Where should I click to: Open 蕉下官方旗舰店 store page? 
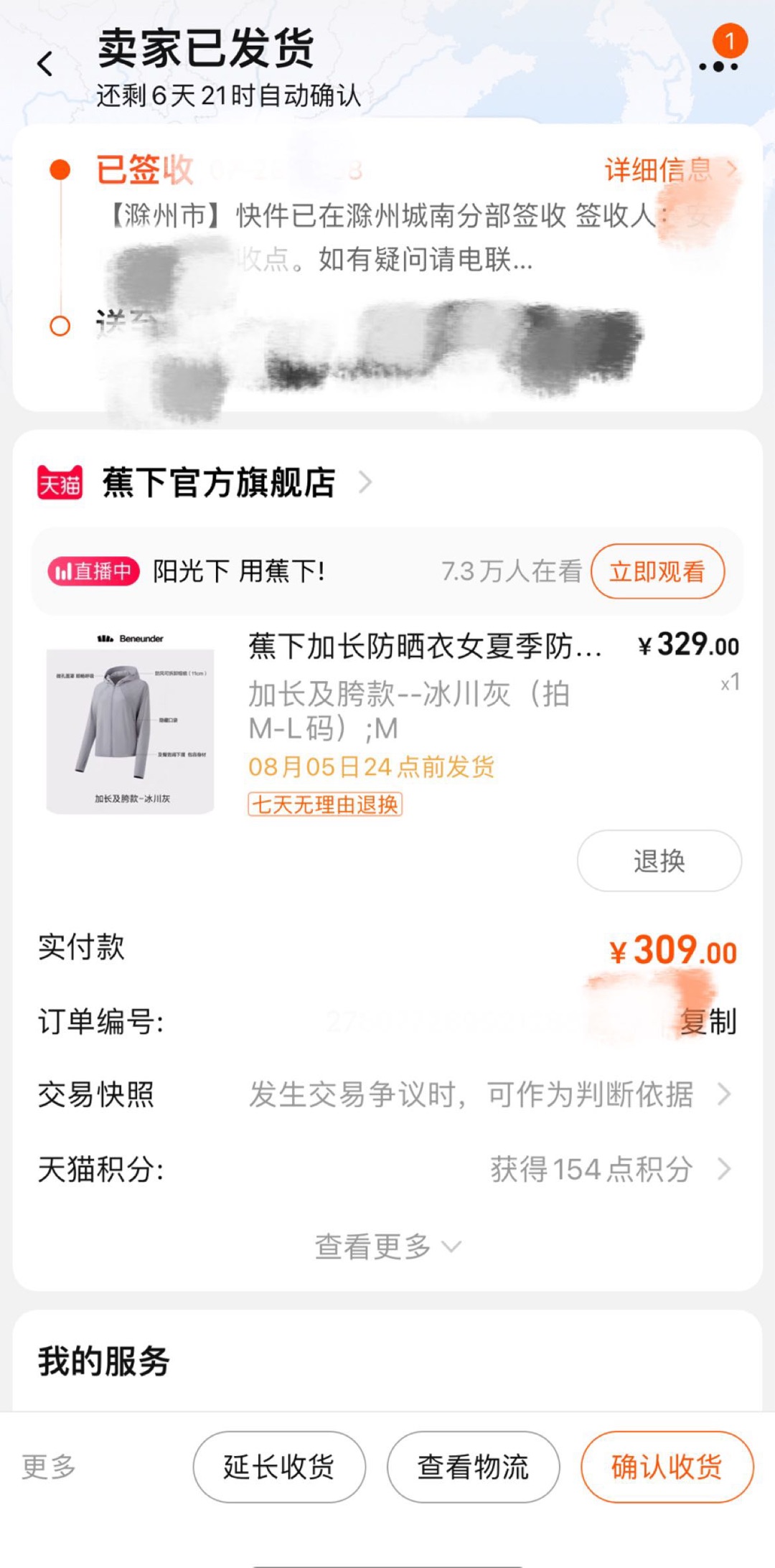point(219,482)
